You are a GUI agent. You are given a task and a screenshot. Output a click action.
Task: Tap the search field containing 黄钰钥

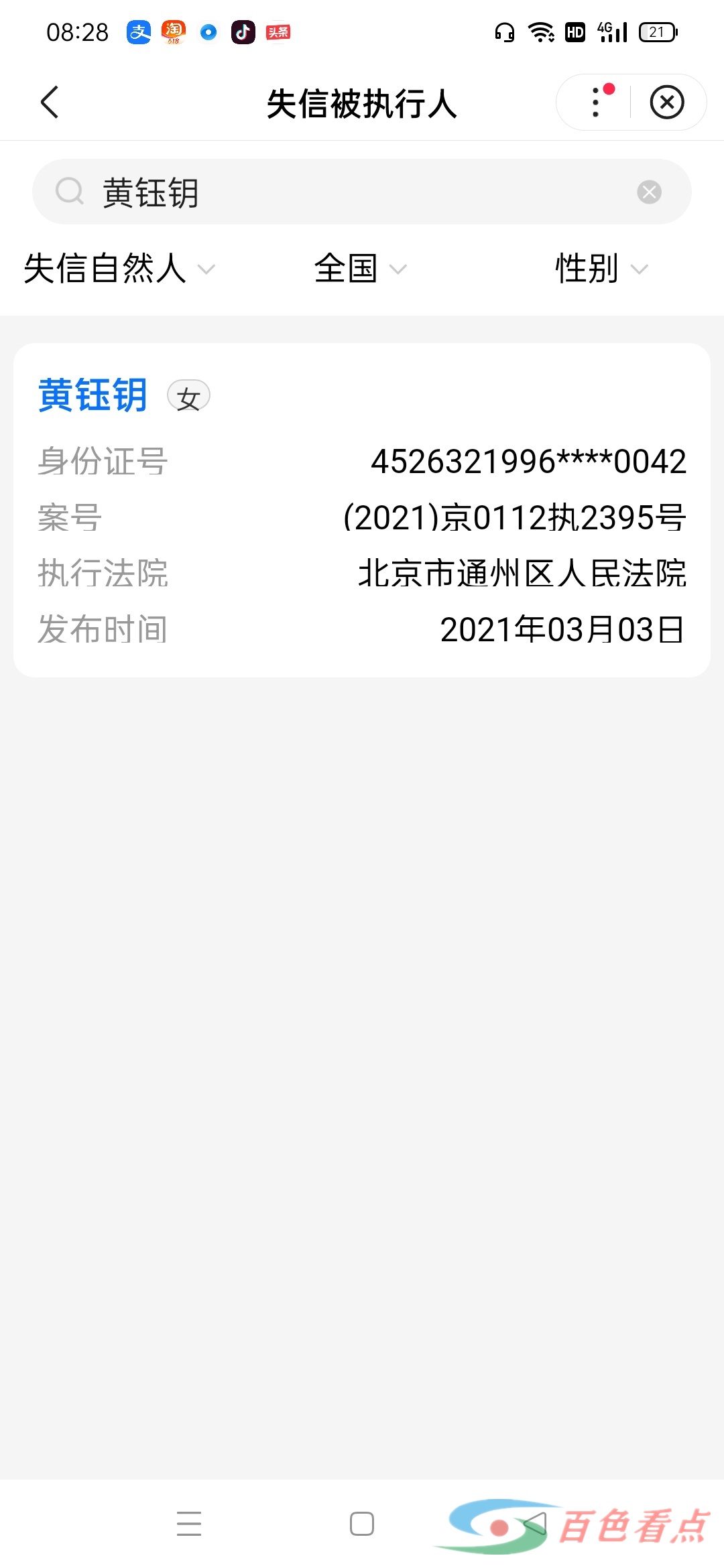click(x=349, y=192)
